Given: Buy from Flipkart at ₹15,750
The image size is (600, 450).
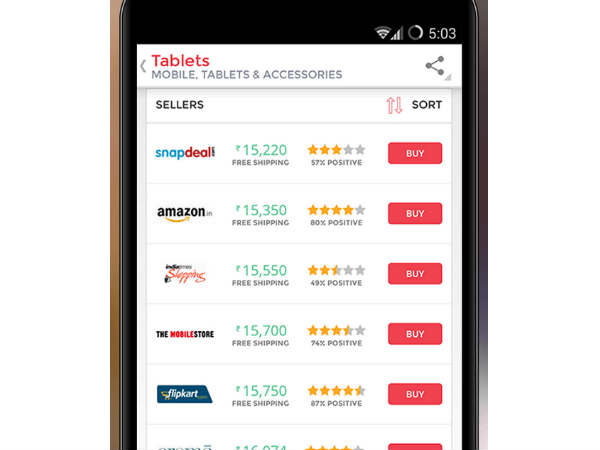Looking at the screenshot, I should [x=414, y=393].
